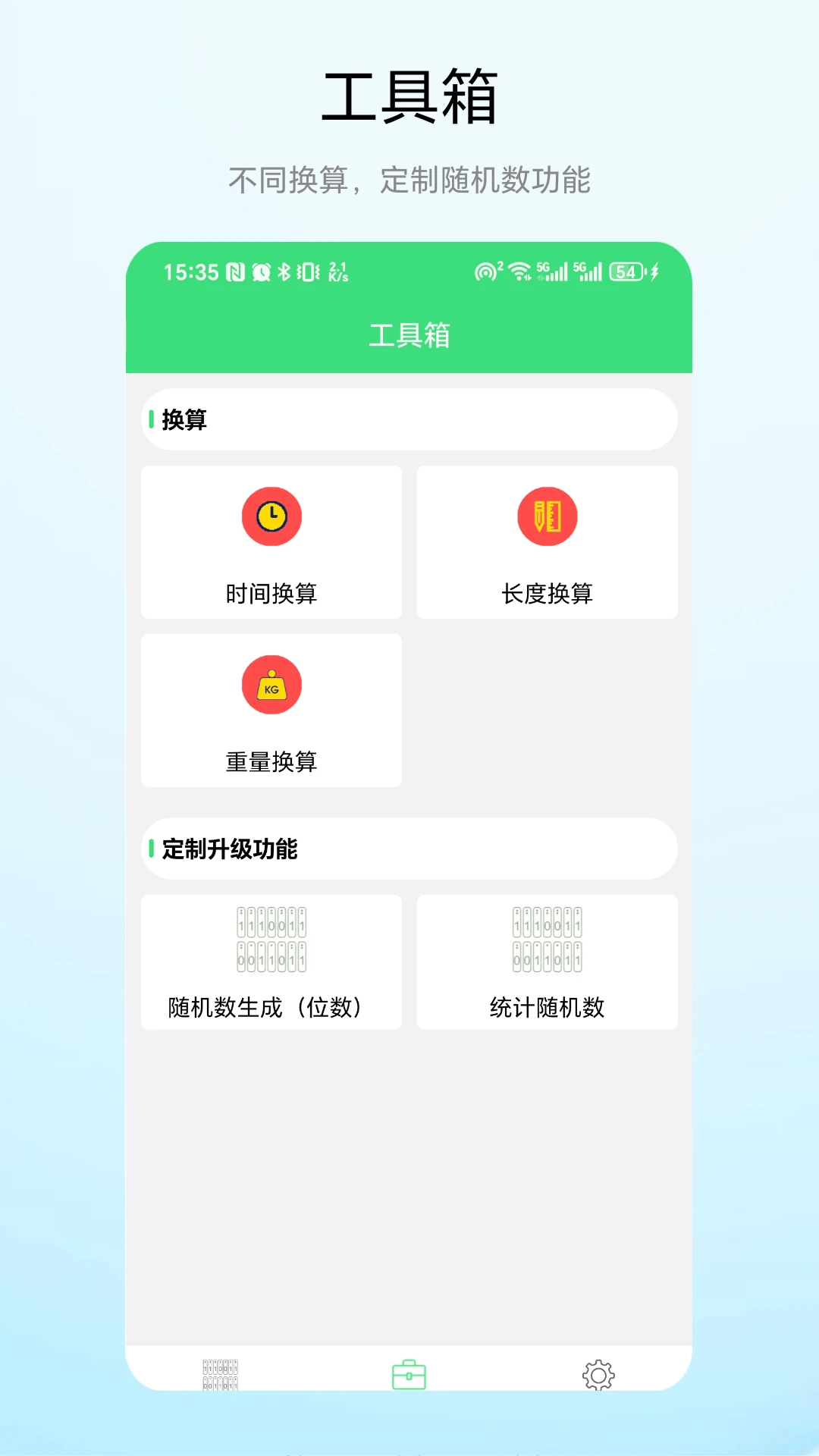819x1456 pixels.
Task: Click the battery indicator showing 54
Action: click(627, 271)
